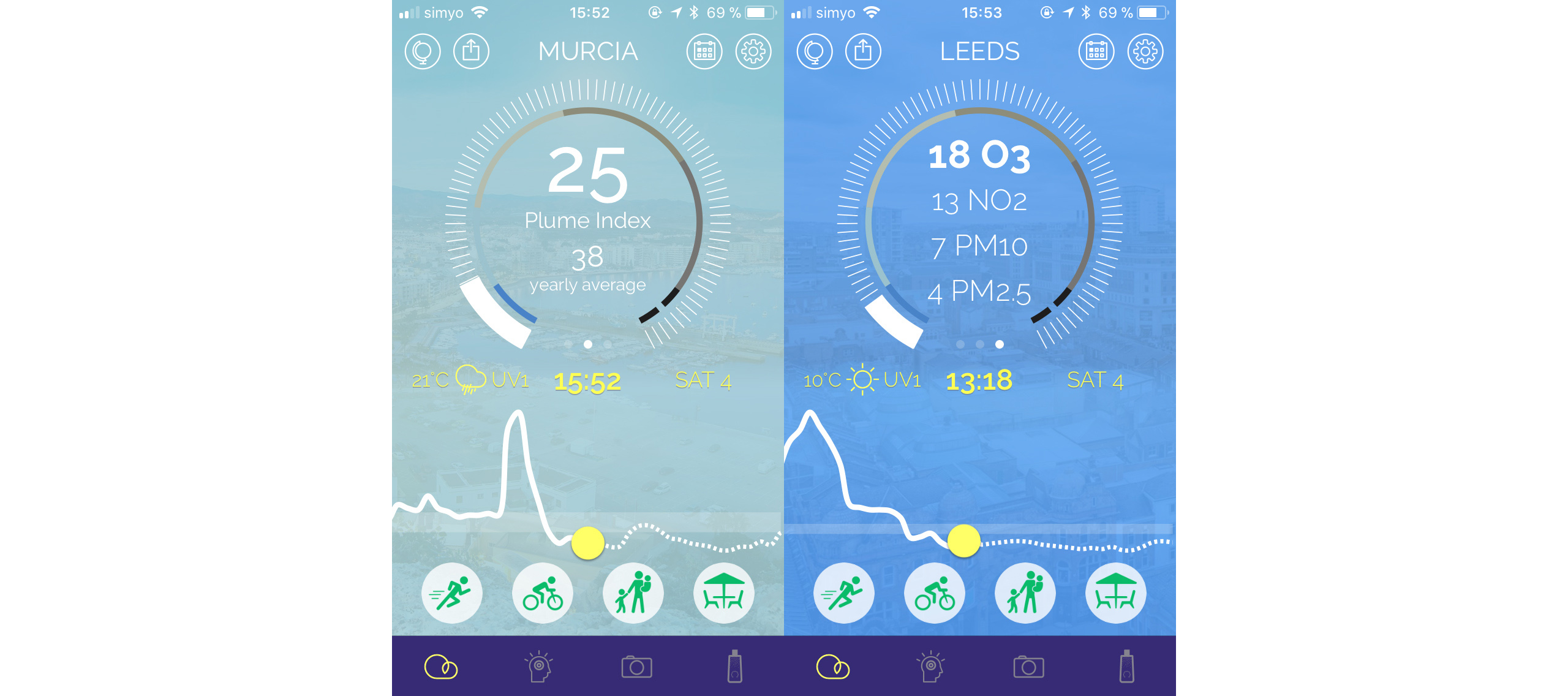Open settings gear on the Murcia screen

[x=753, y=51]
